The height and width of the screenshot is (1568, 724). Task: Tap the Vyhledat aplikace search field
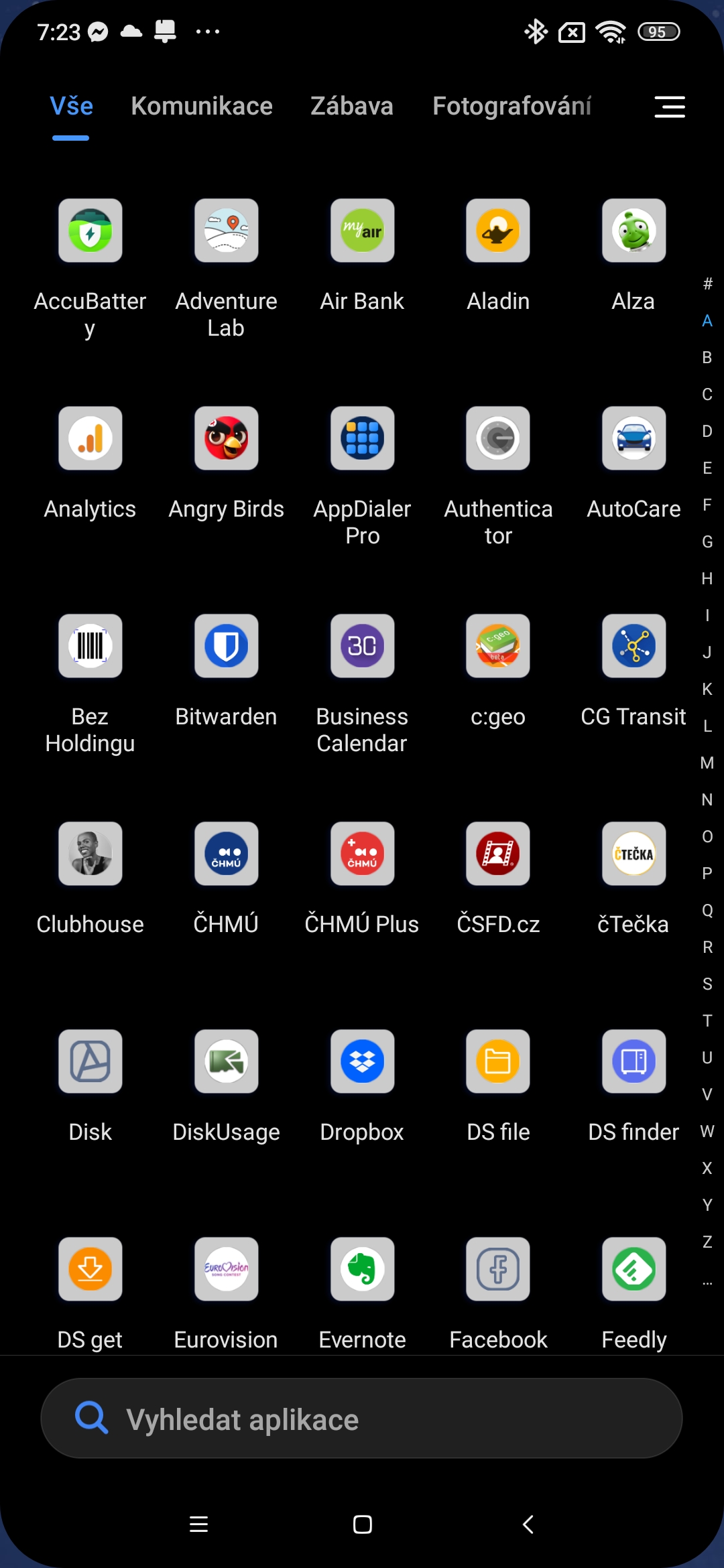click(x=362, y=1419)
